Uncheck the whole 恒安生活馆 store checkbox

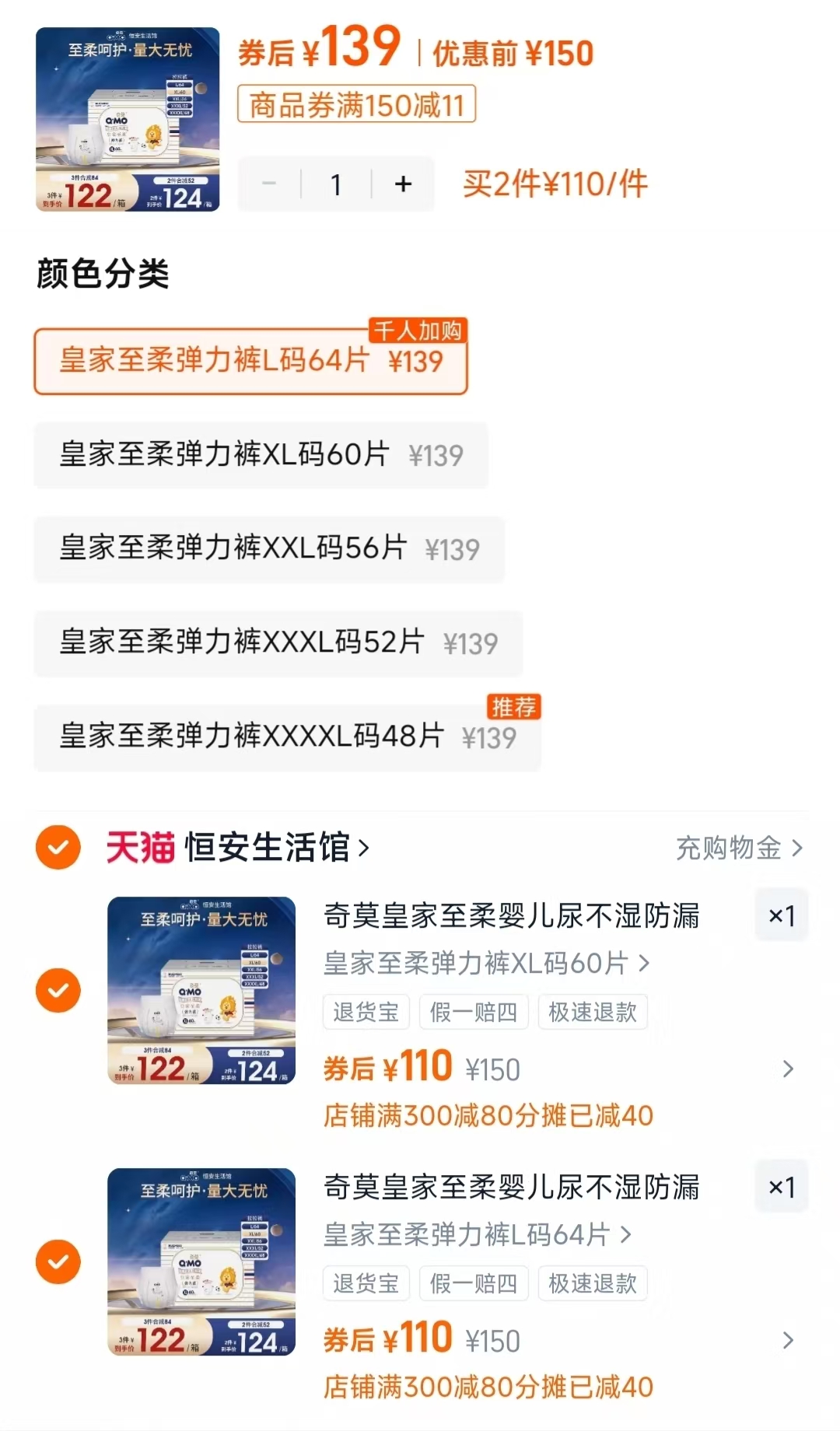(x=58, y=848)
